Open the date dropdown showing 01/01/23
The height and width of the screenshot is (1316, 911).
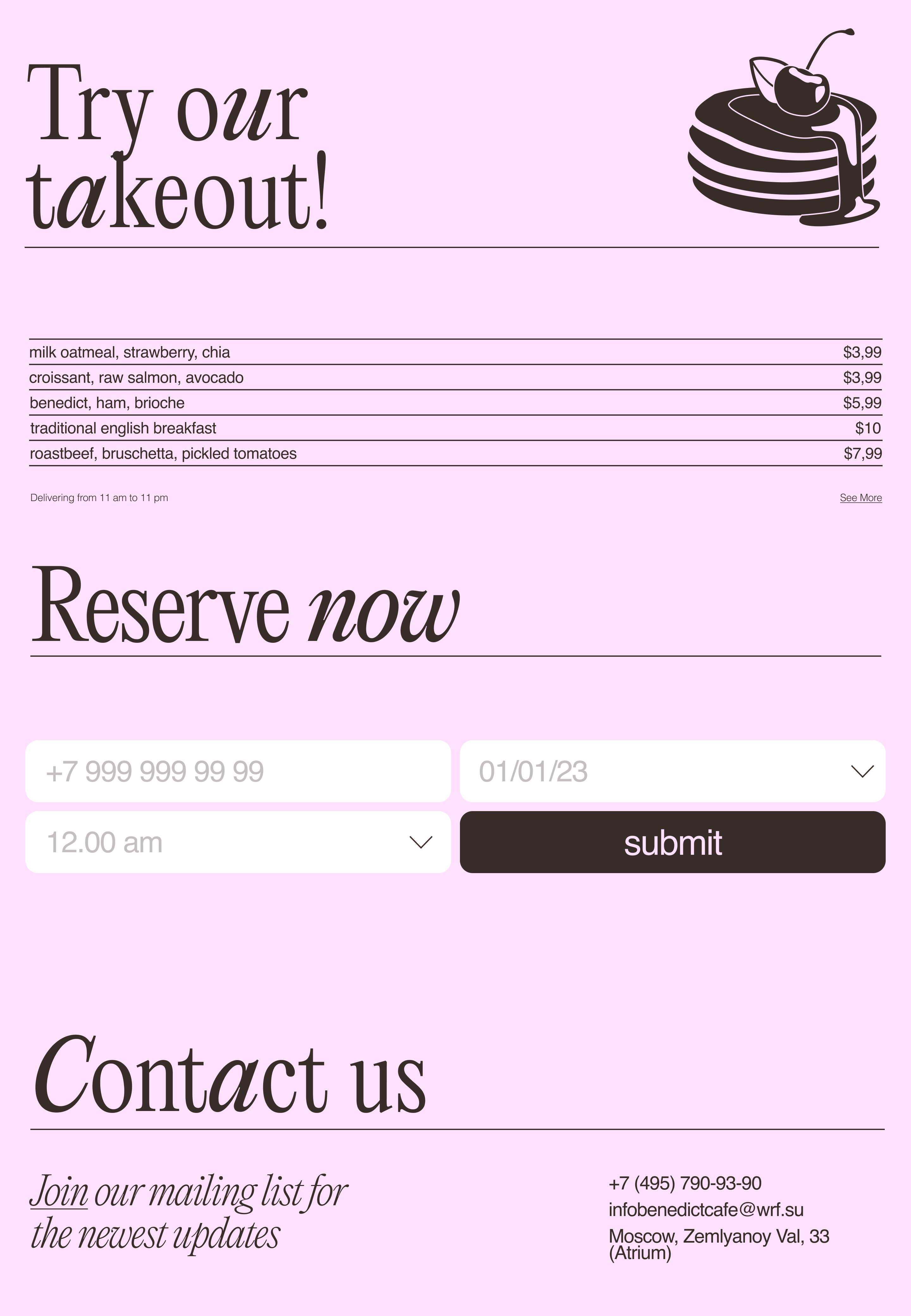tap(672, 771)
